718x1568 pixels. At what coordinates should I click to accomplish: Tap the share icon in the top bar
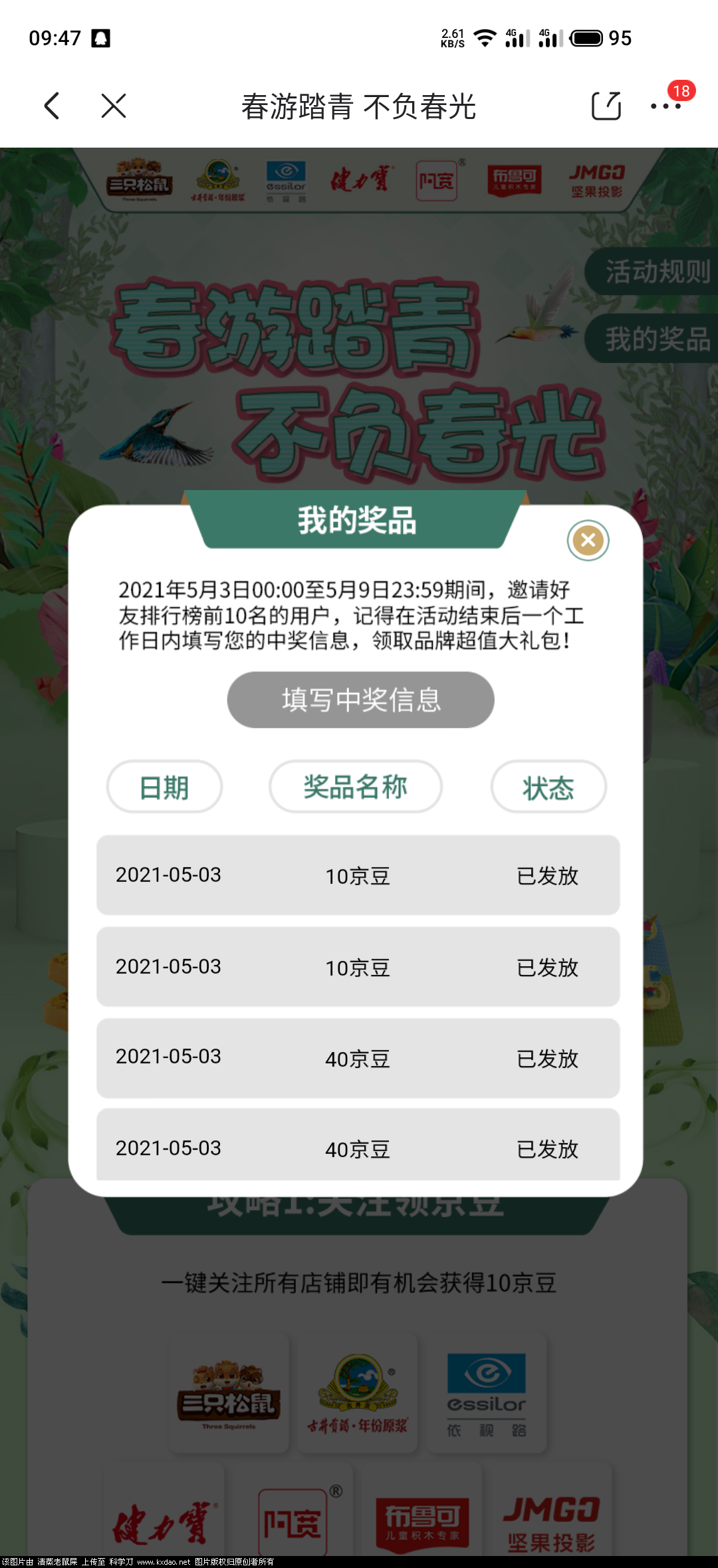click(606, 105)
